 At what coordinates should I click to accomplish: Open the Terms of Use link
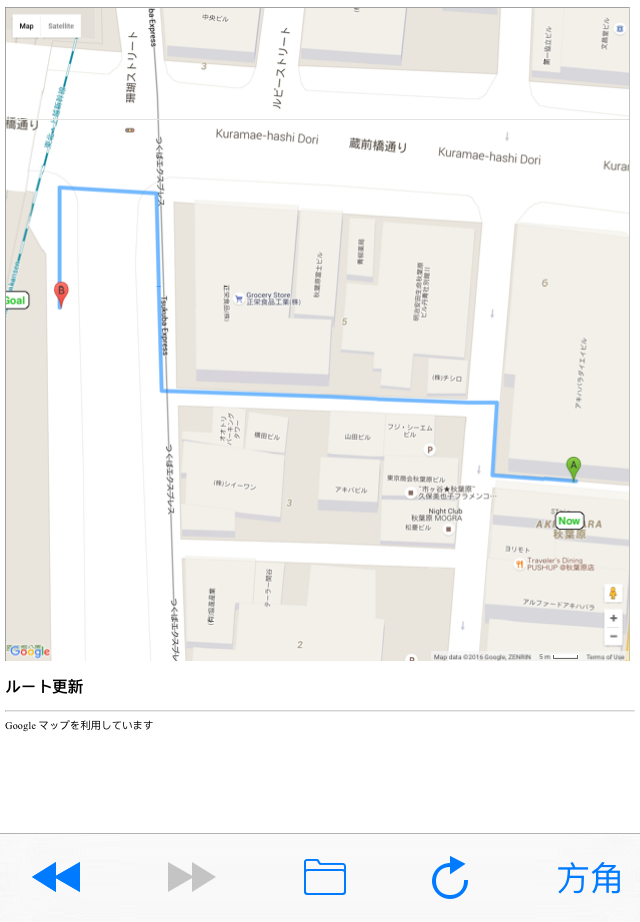pyautogui.click(x=605, y=657)
